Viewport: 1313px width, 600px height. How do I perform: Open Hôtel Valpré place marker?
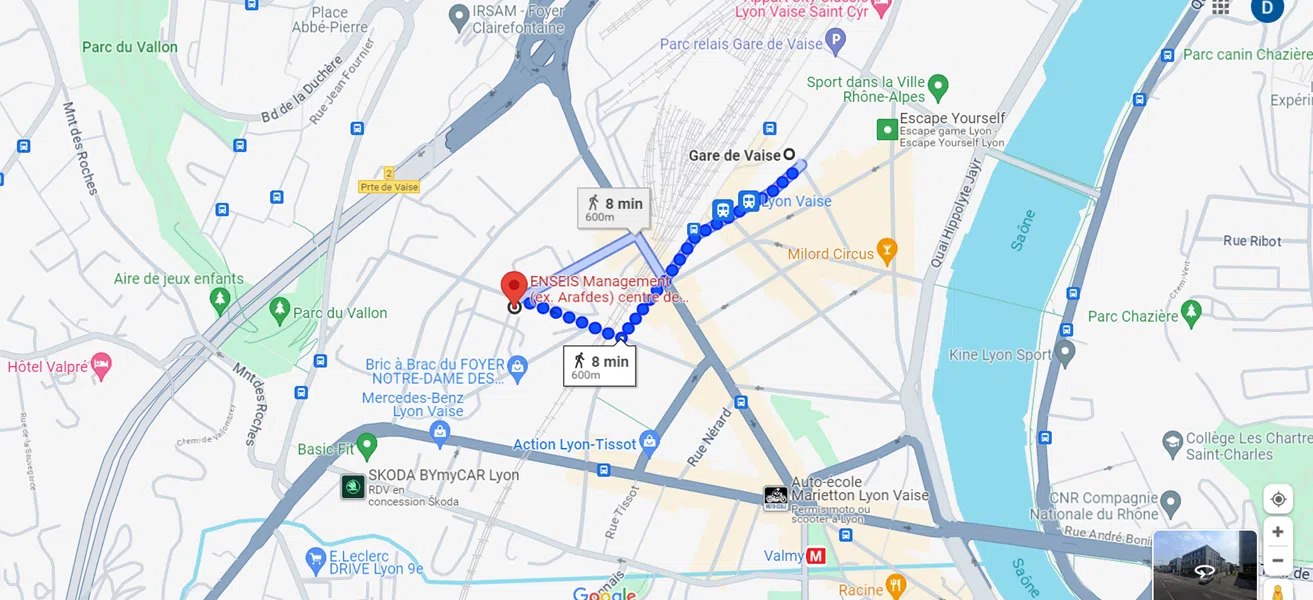click(x=101, y=366)
